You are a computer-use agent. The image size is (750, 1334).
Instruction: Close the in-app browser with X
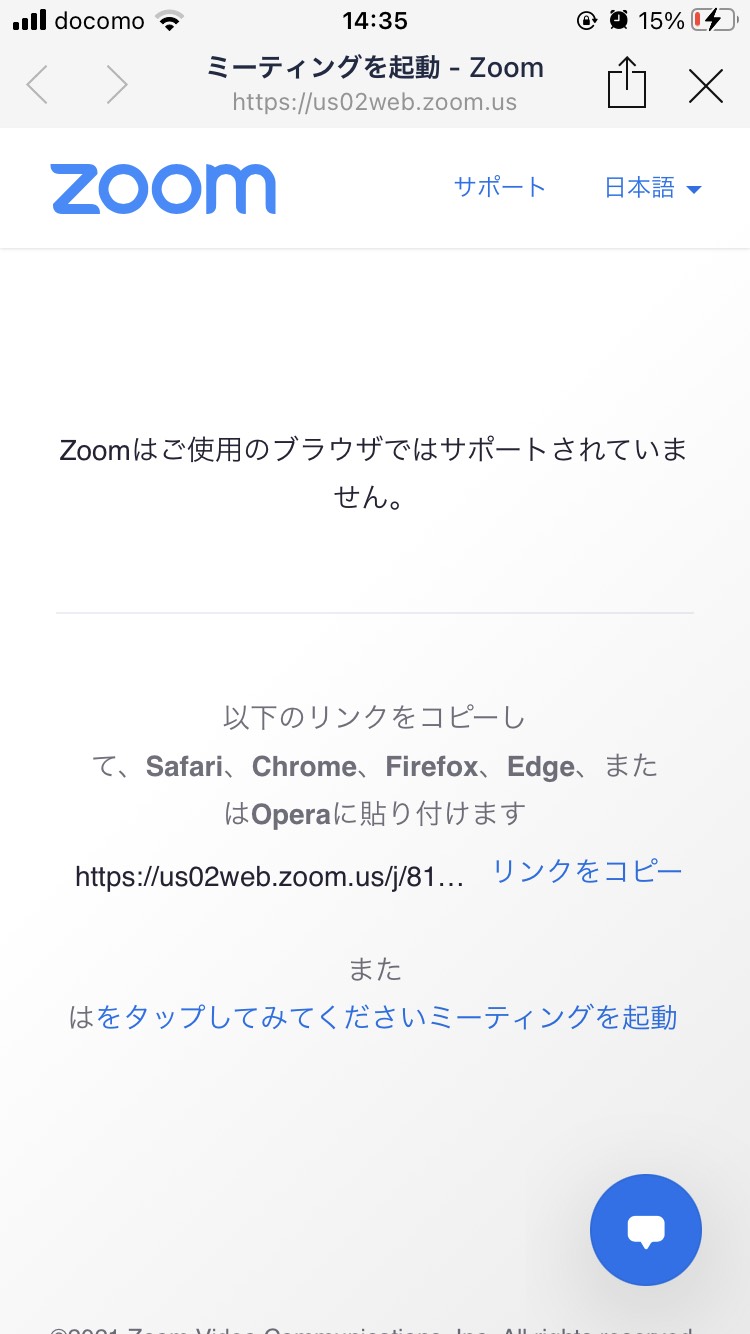point(706,87)
